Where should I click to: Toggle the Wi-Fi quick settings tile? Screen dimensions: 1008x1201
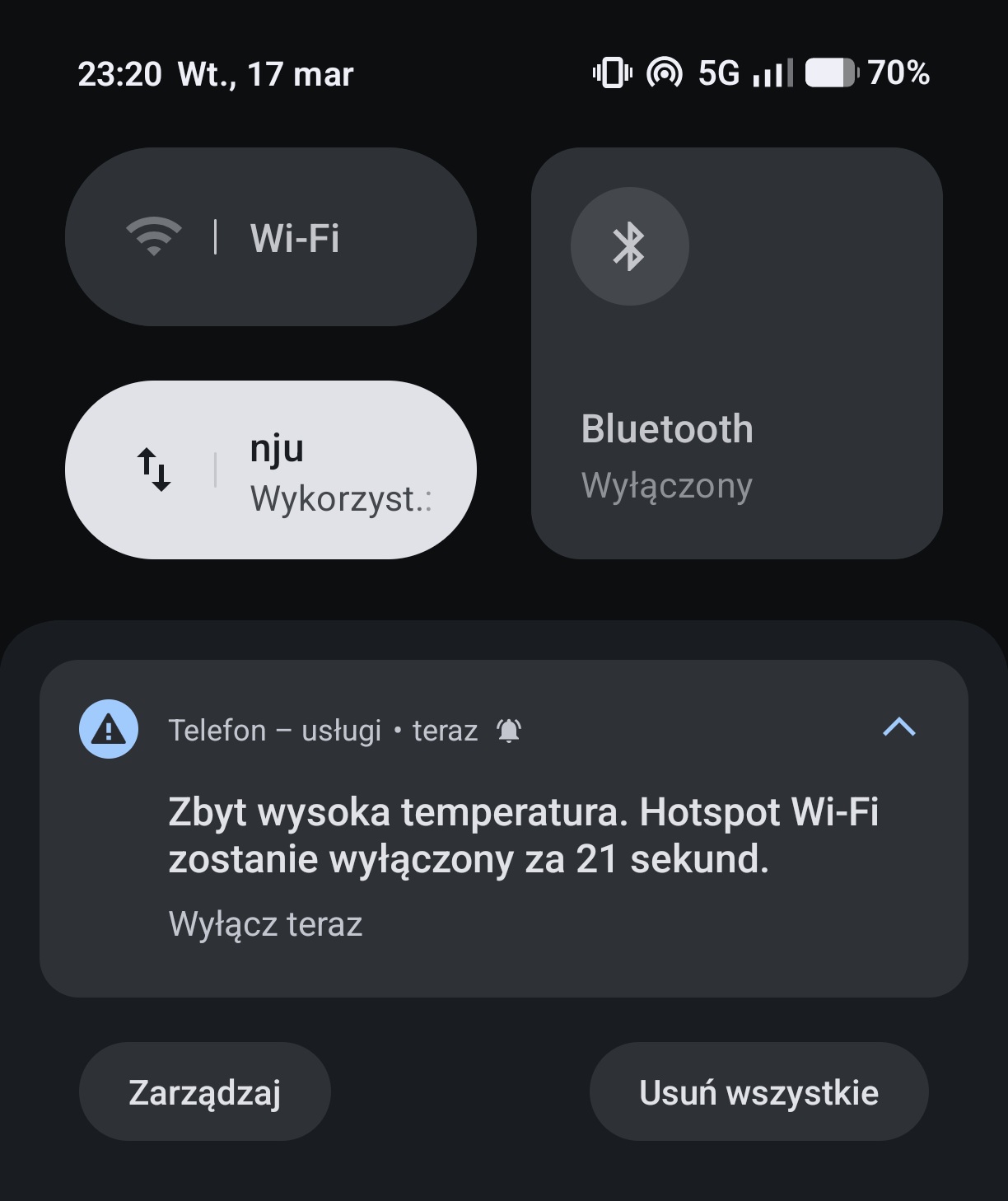(x=153, y=237)
